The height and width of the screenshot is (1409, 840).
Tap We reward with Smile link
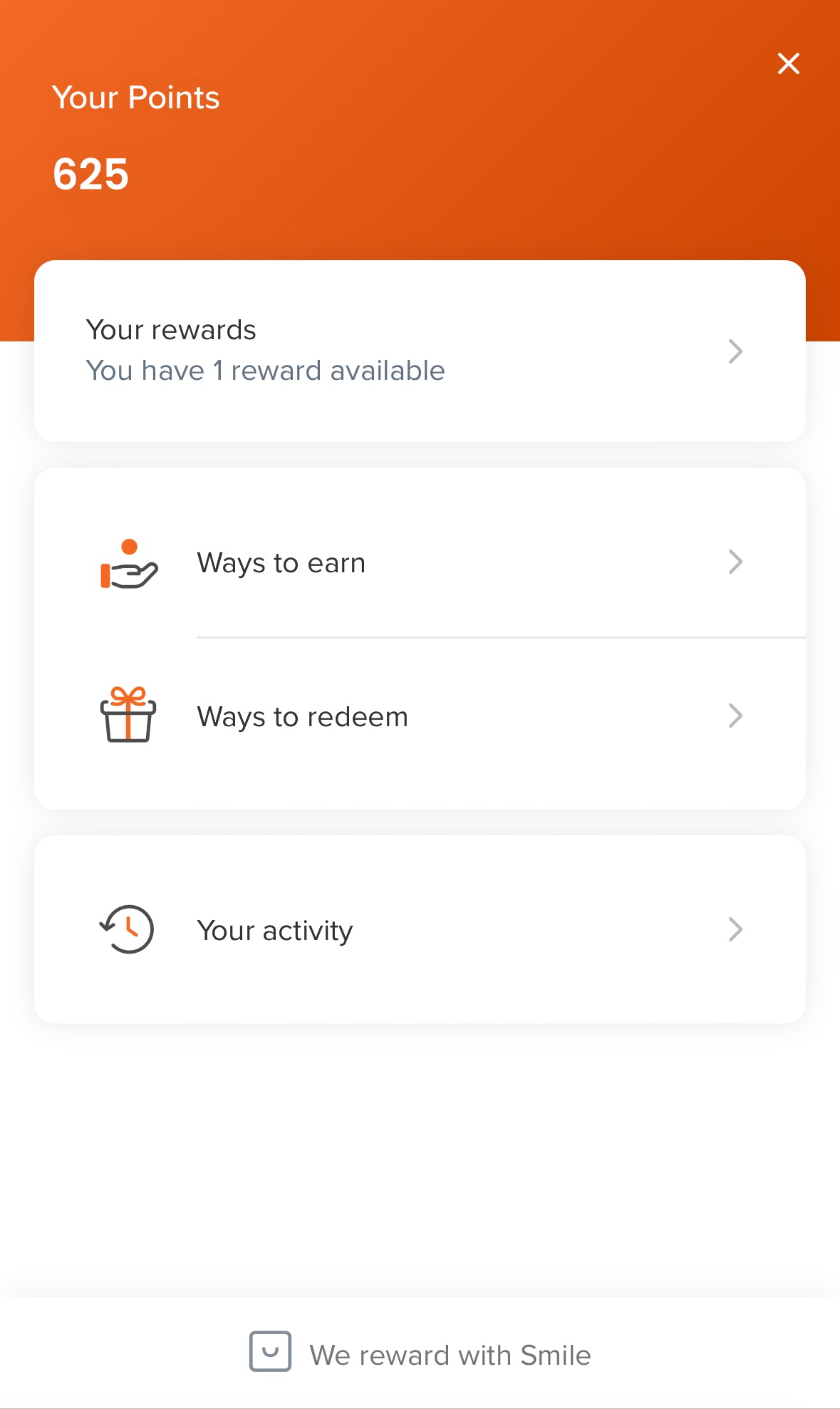pos(420,1354)
